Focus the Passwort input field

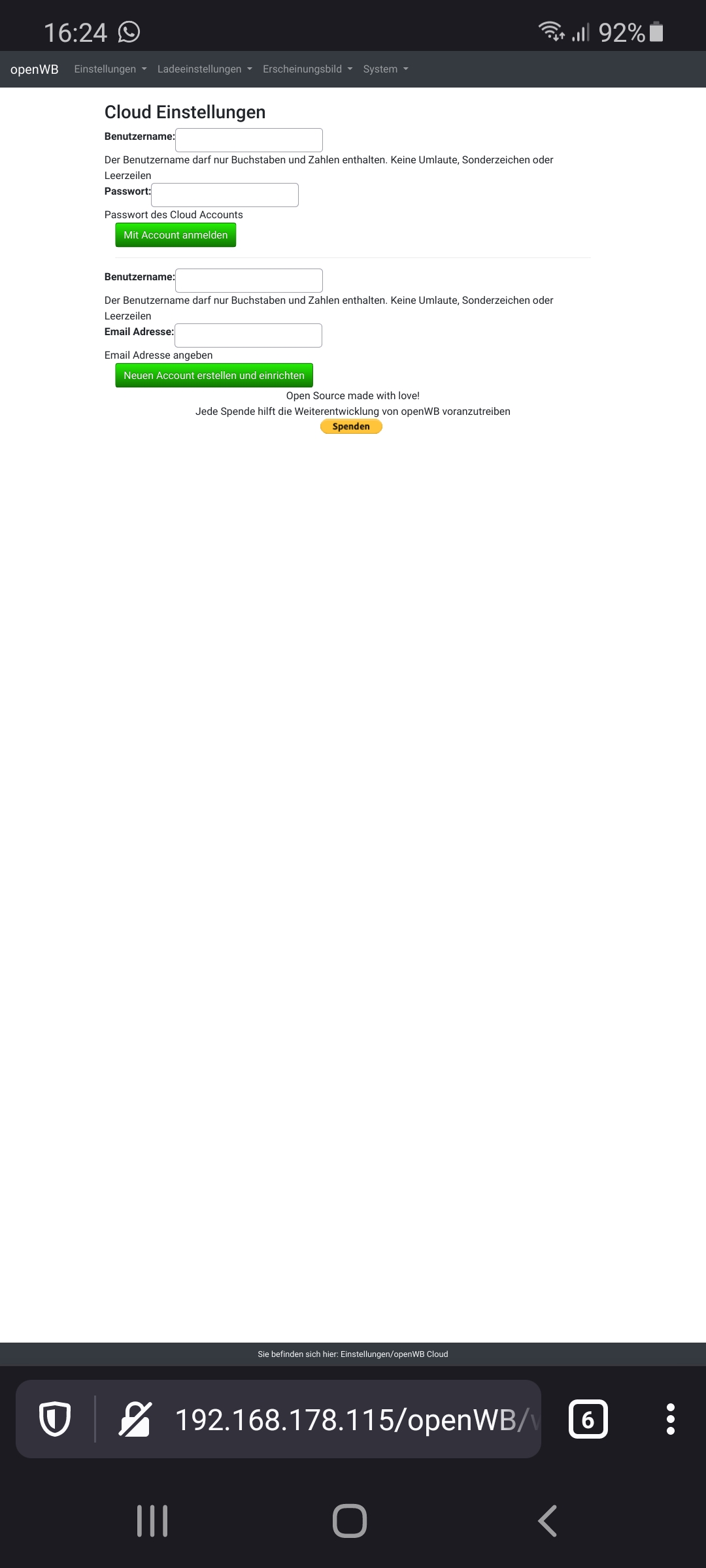click(224, 195)
